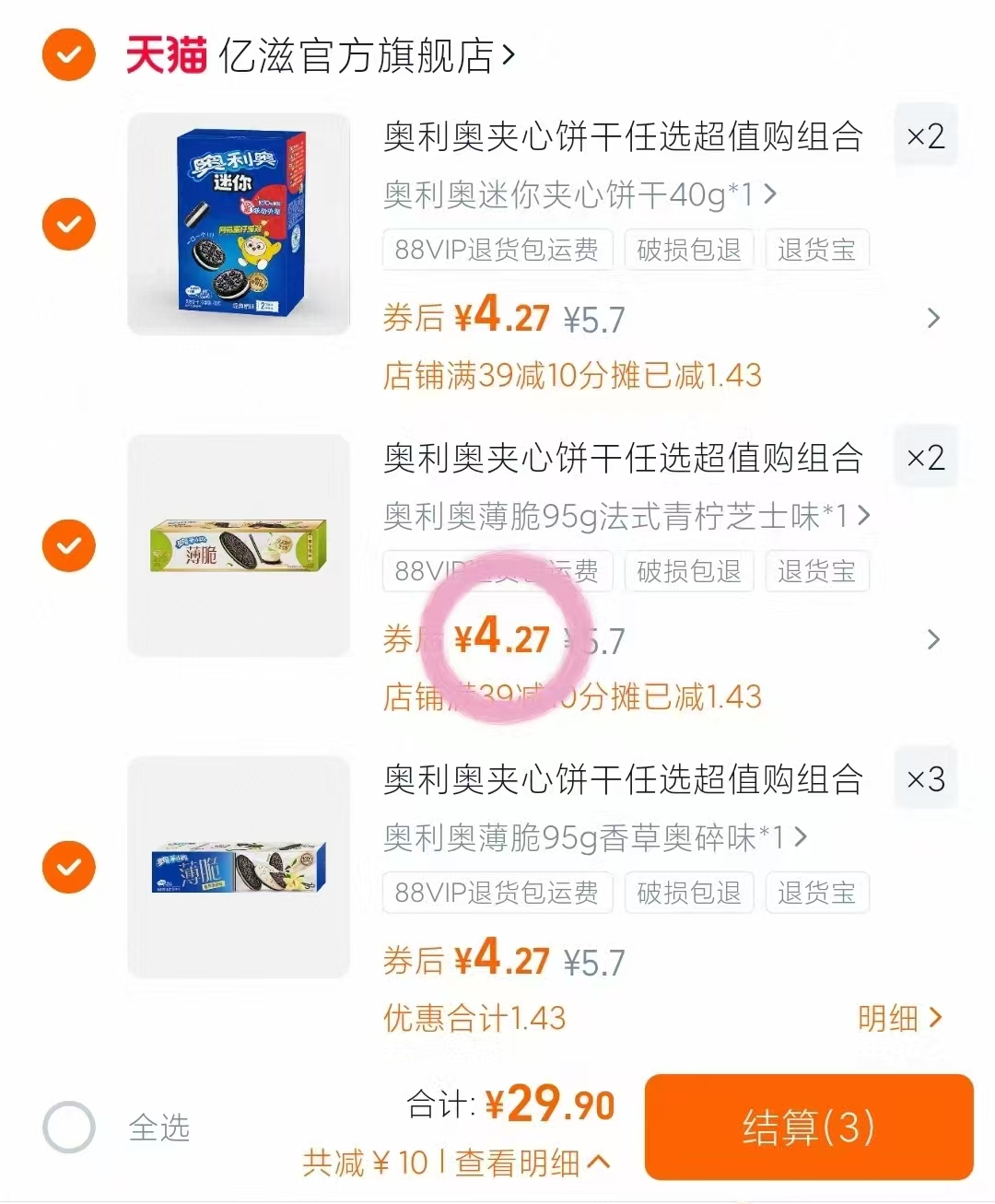This screenshot has height=1204, width=995.
Task: Tap the 退货宝 badge on the 香草奥碎 item
Action: click(816, 892)
